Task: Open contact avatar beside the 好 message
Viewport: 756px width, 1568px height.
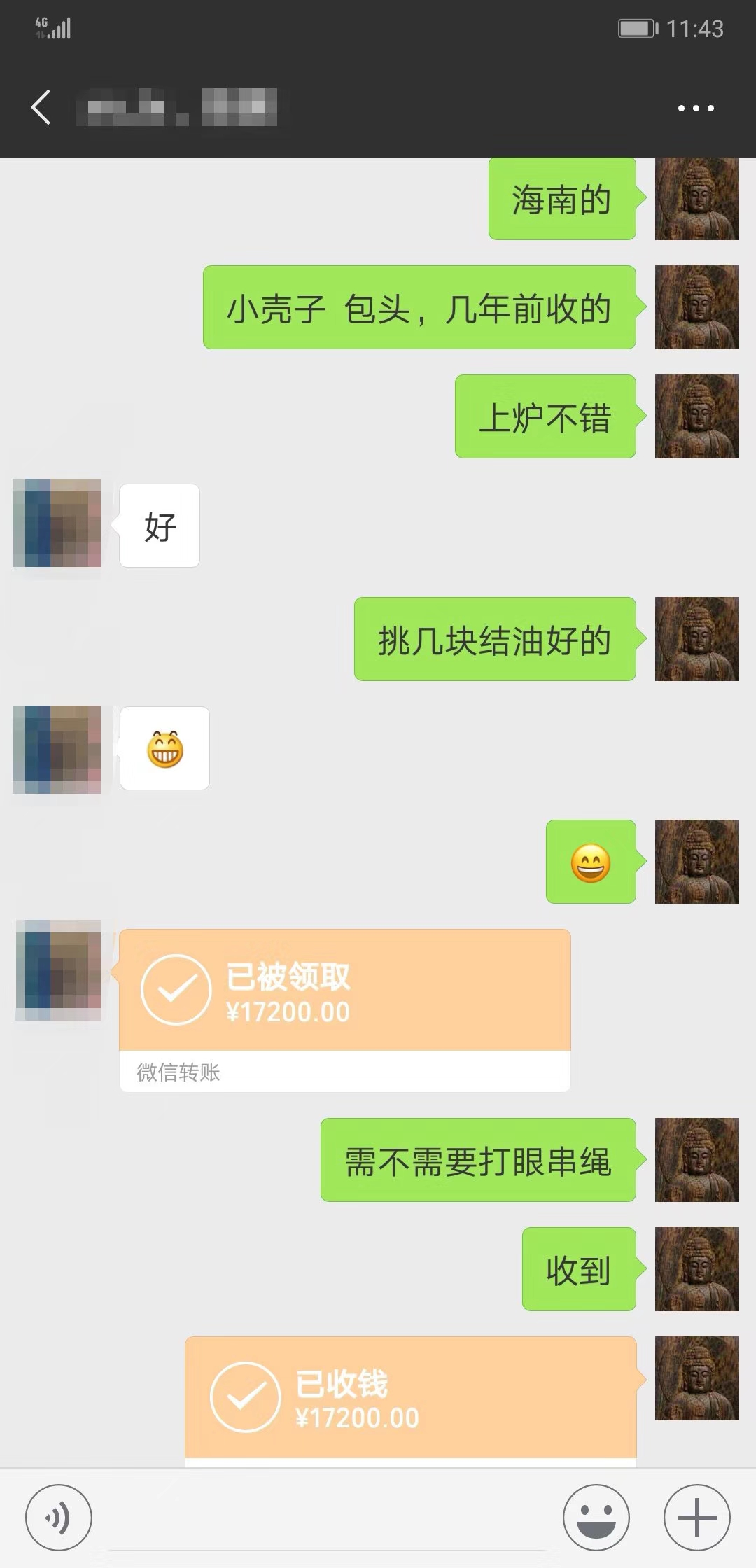Action: pyautogui.click(x=57, y=523)
